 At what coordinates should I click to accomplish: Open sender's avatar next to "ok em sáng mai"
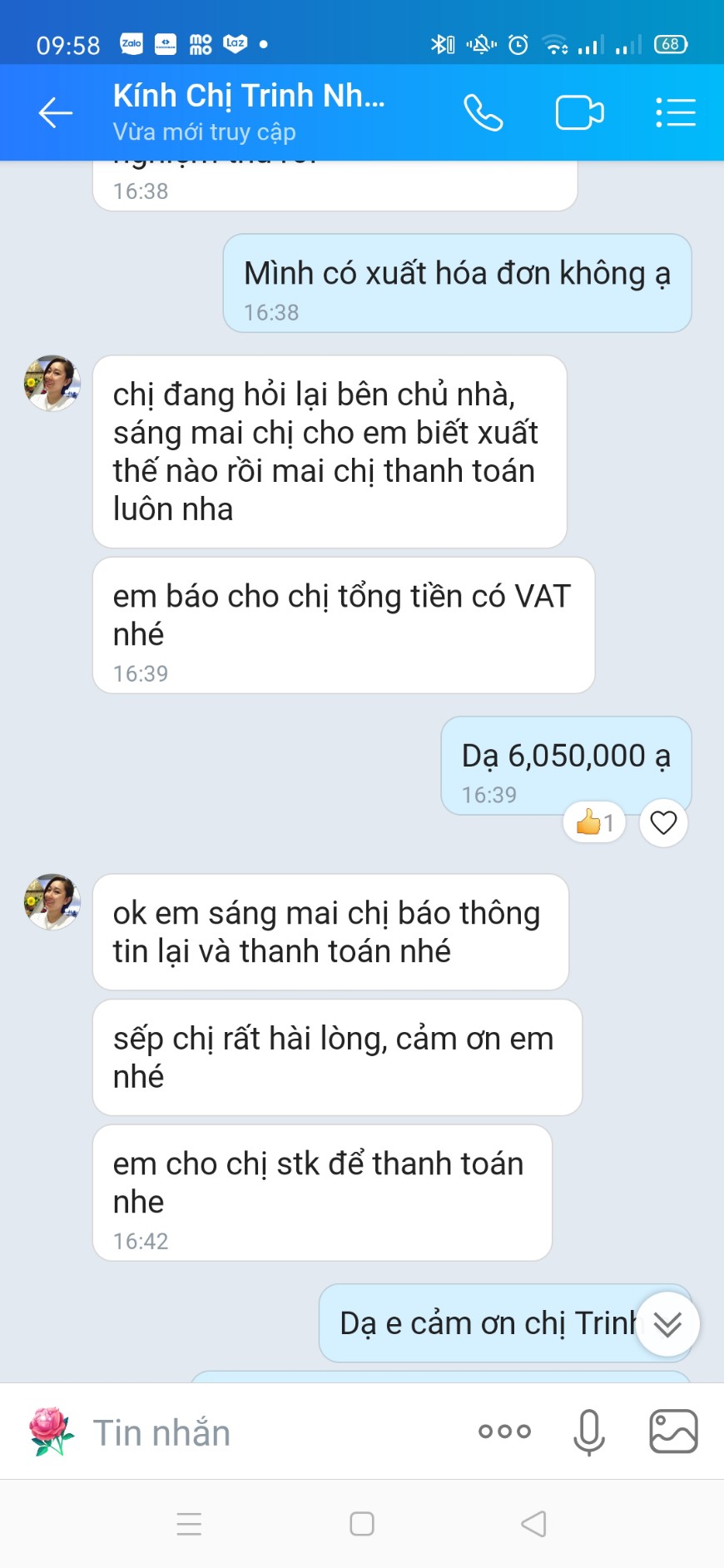[52, 901]
